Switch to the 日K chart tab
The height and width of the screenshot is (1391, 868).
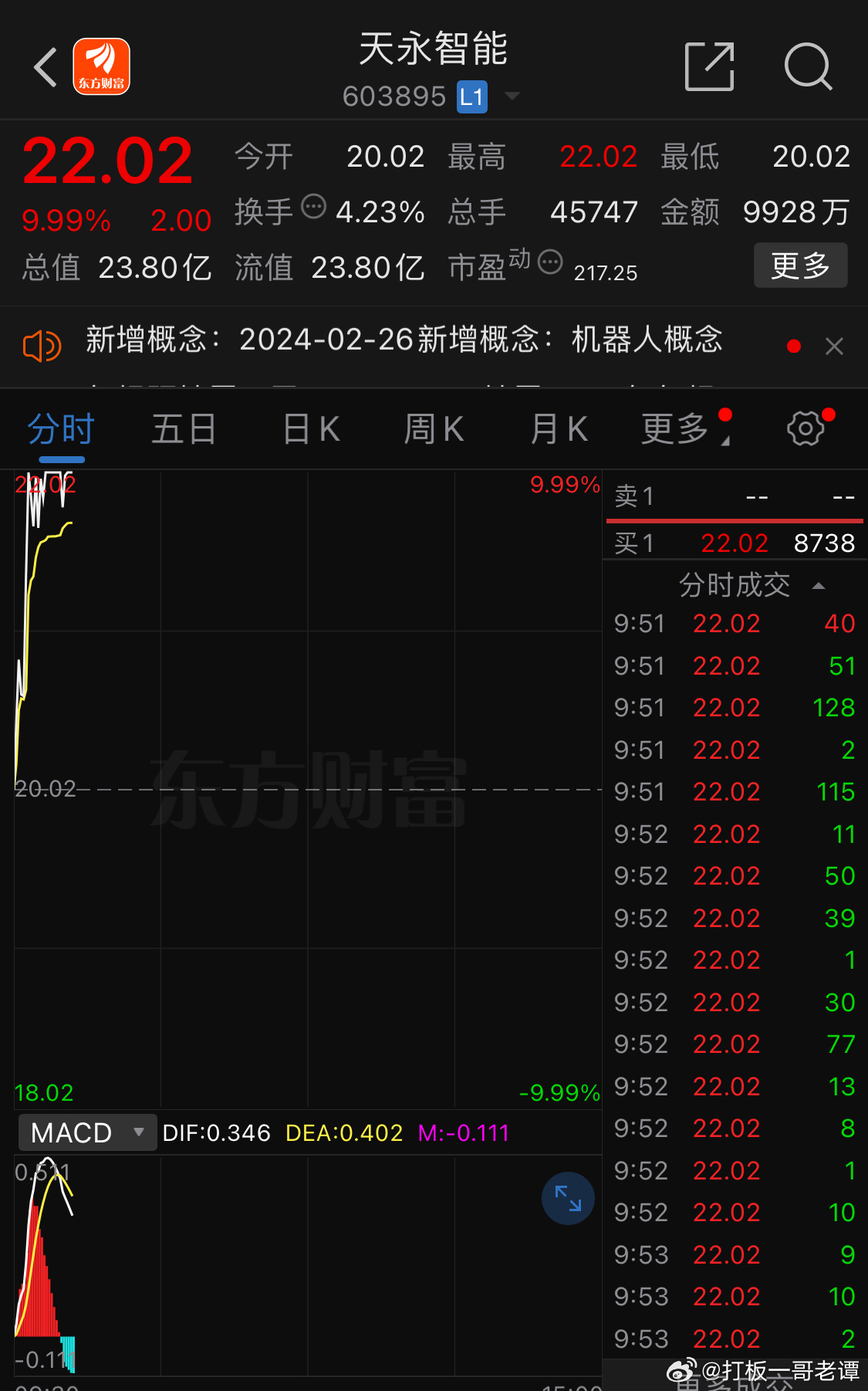[x=311, y=429]
